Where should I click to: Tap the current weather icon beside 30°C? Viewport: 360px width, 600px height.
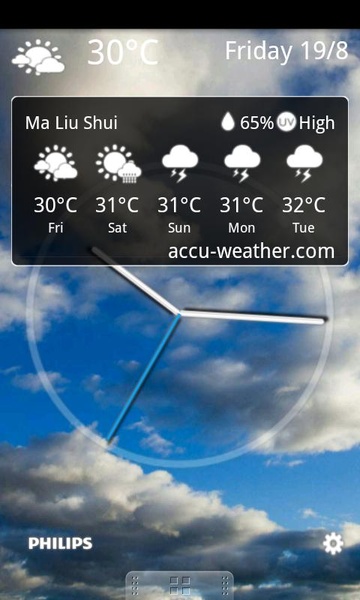click(x=38, y=57)
